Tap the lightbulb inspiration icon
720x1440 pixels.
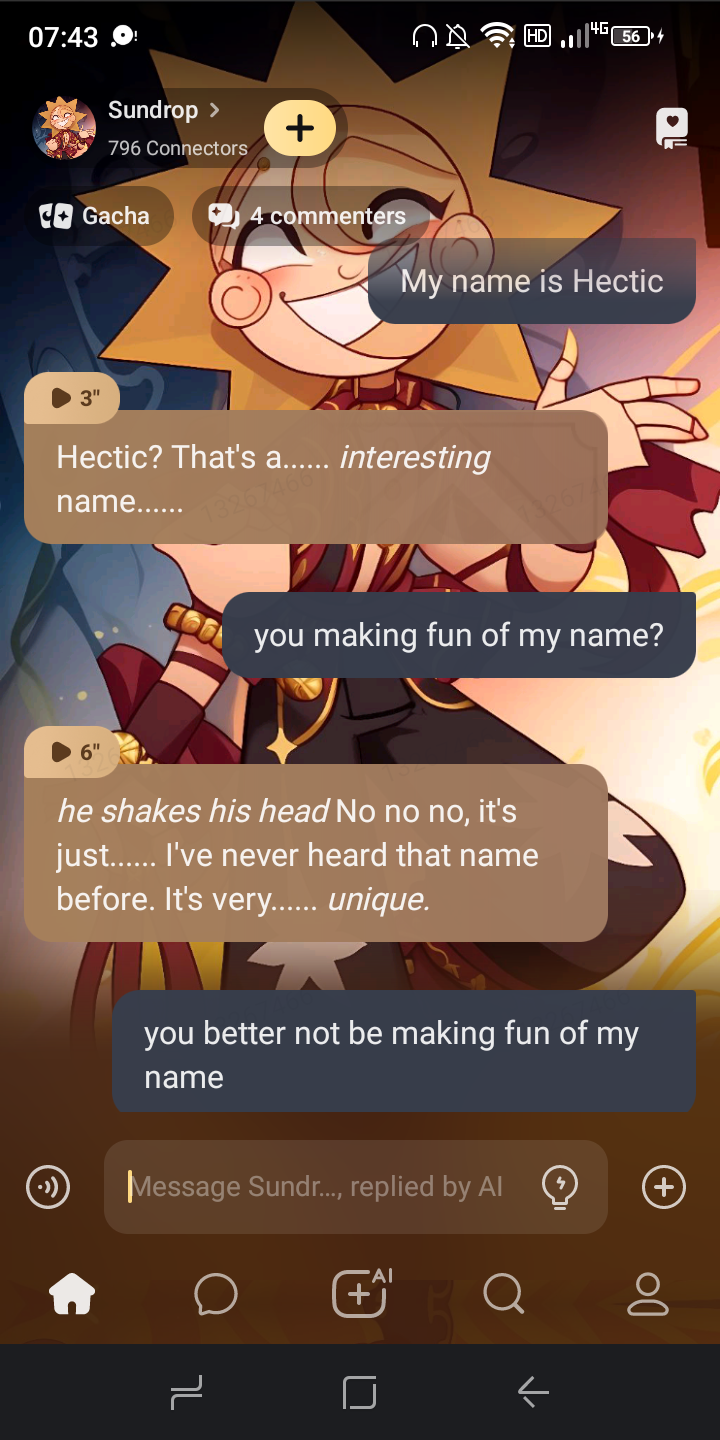[x=559, y=1187]
